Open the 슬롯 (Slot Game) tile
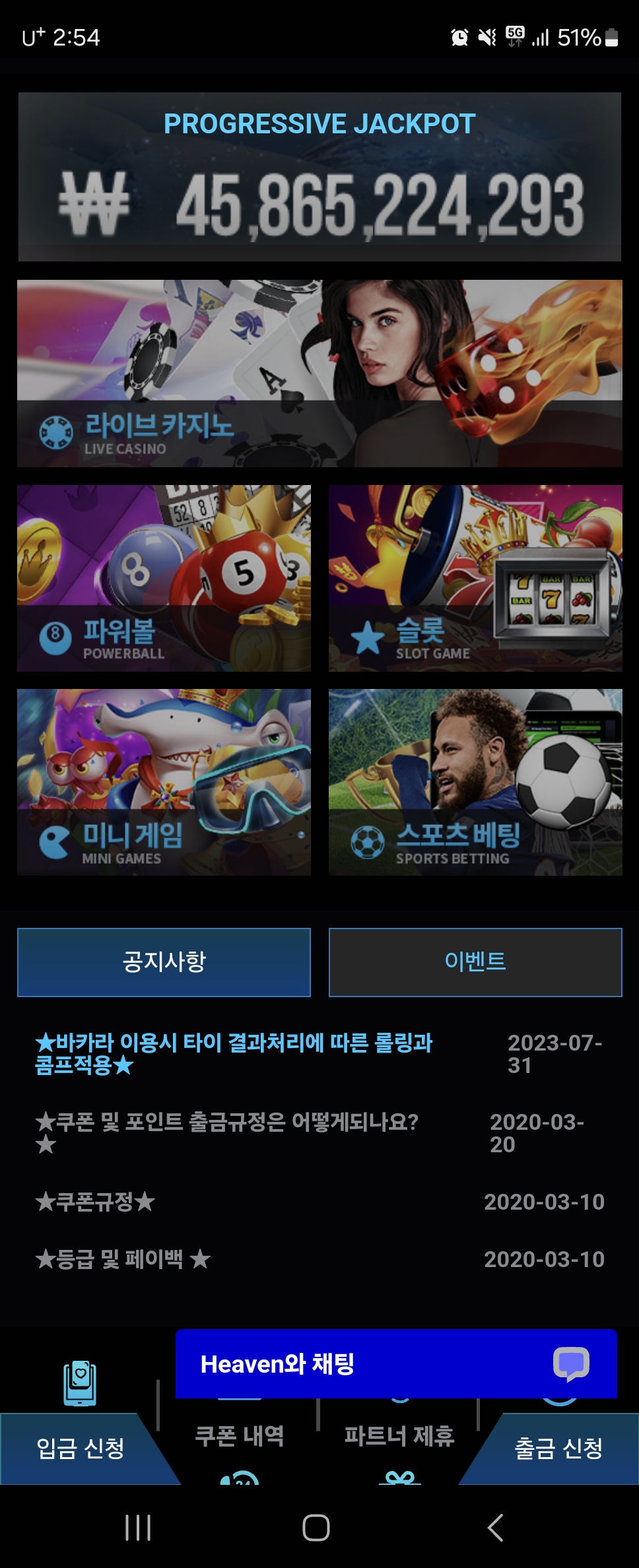The height and width of the screenshot is (1568, 639). tap(475, 579)
